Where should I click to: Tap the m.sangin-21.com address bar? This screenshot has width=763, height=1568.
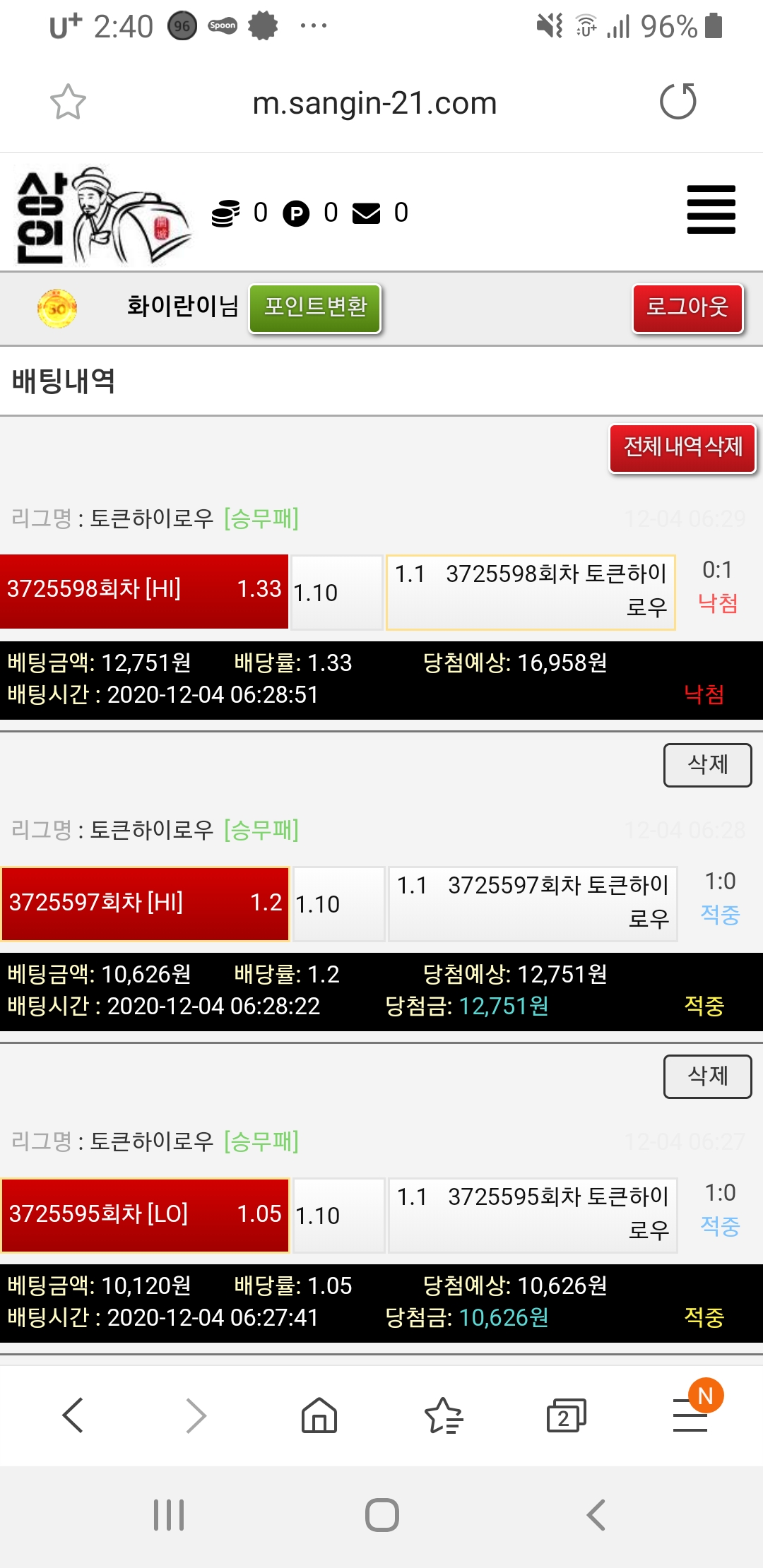(374, 103)
